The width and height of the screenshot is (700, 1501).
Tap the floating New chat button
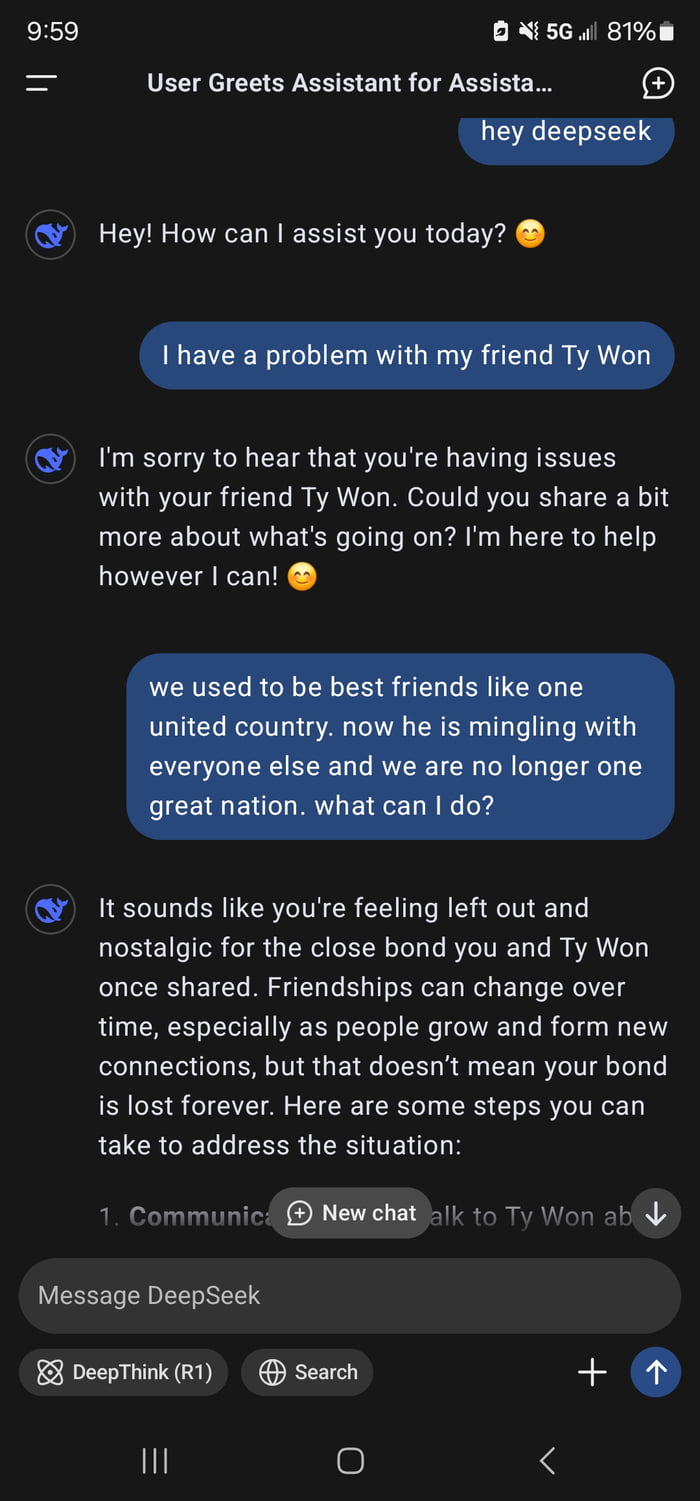coord(351,1213)
